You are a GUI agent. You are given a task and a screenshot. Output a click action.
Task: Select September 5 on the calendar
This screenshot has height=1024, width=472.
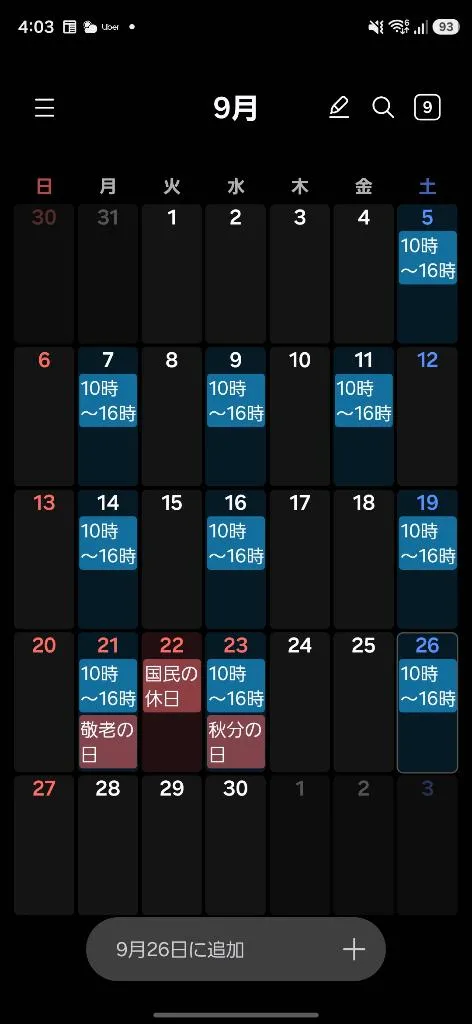428,274
